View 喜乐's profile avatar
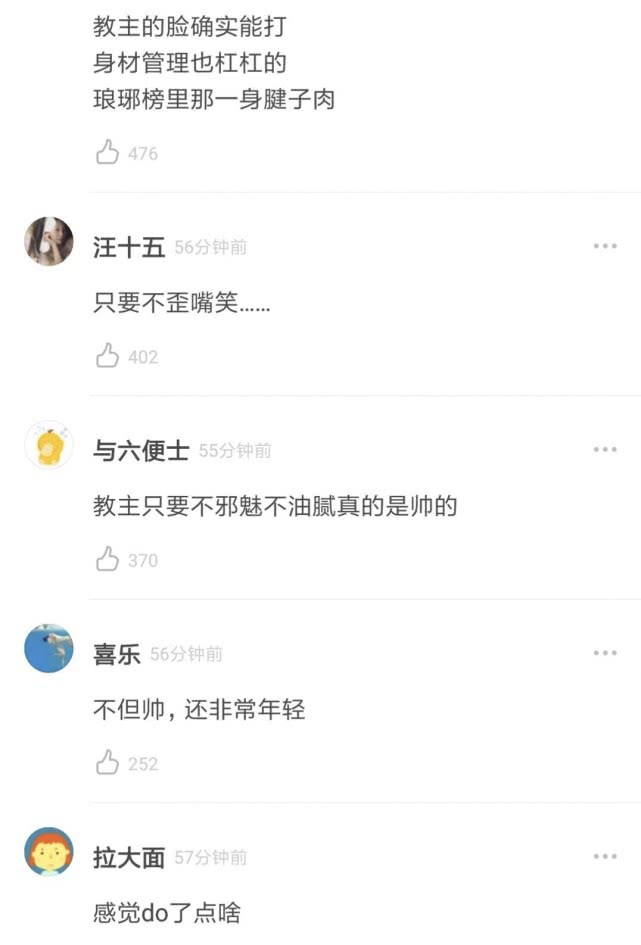 click(49, 649)
